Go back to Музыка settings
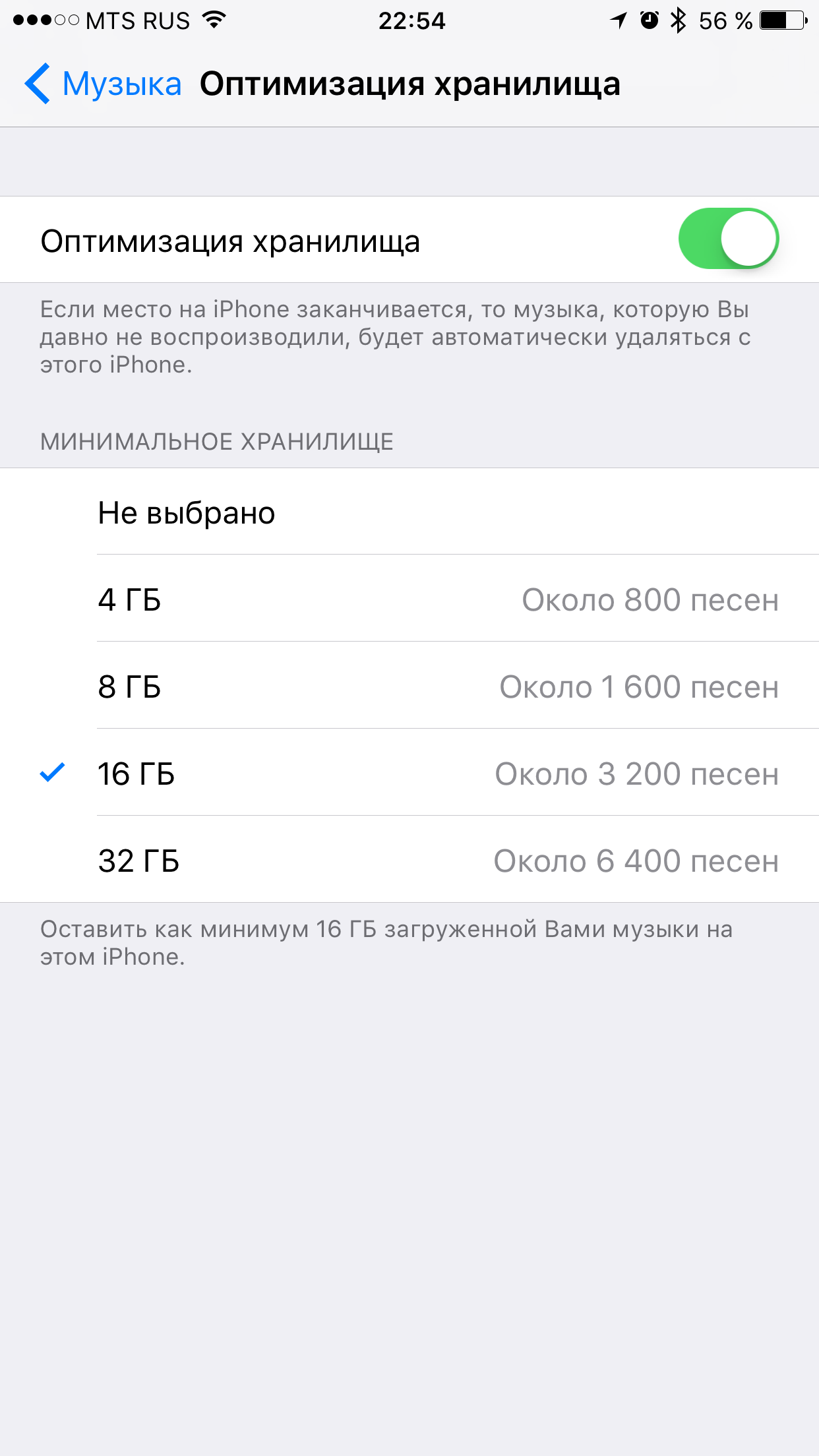Screen dimensions: 819x1456 (x=103, y=84)
